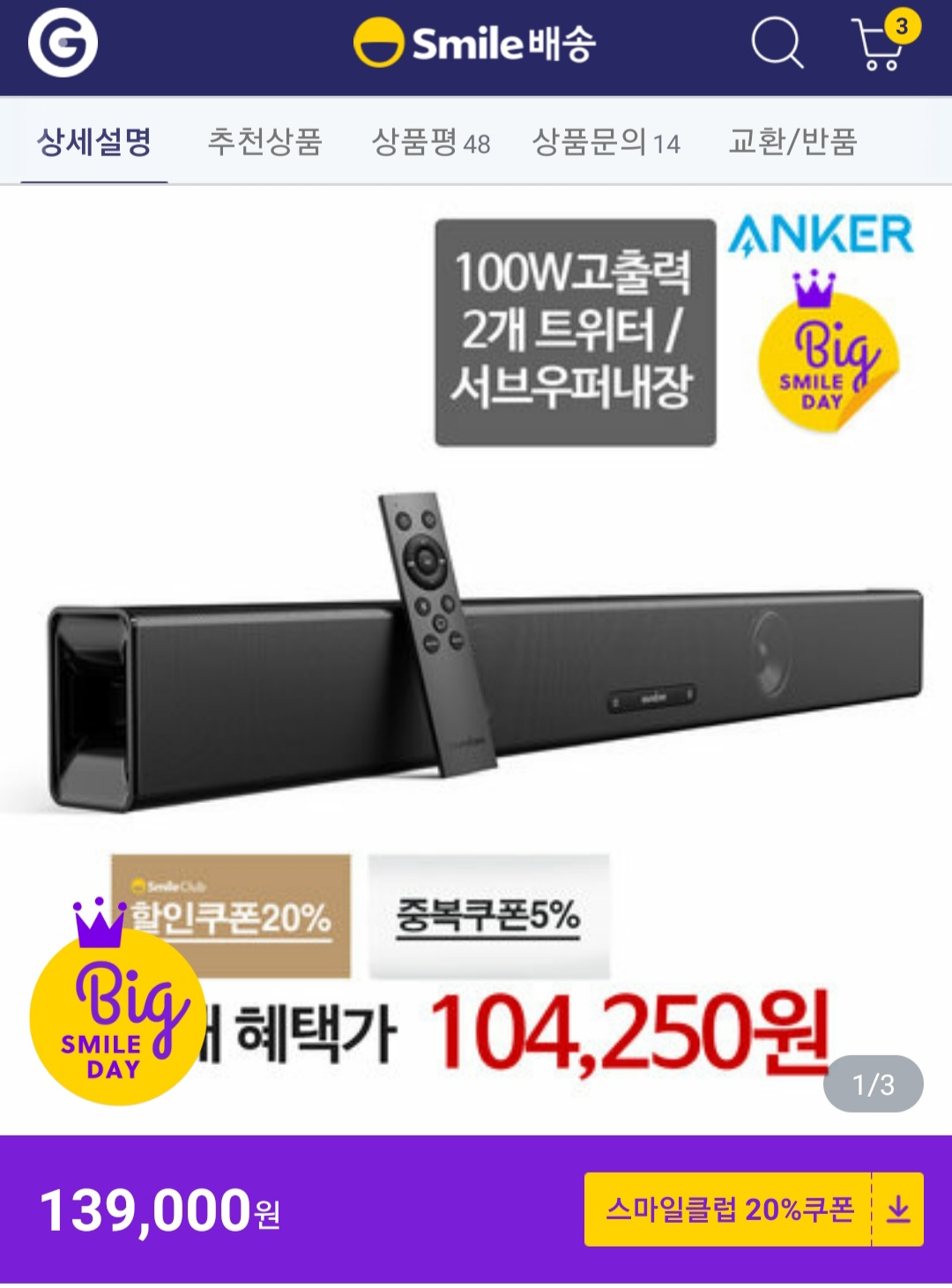Switch to the 상세설명 tab
The height and width of the screenshot is (1288, 952).
point(94,142)
